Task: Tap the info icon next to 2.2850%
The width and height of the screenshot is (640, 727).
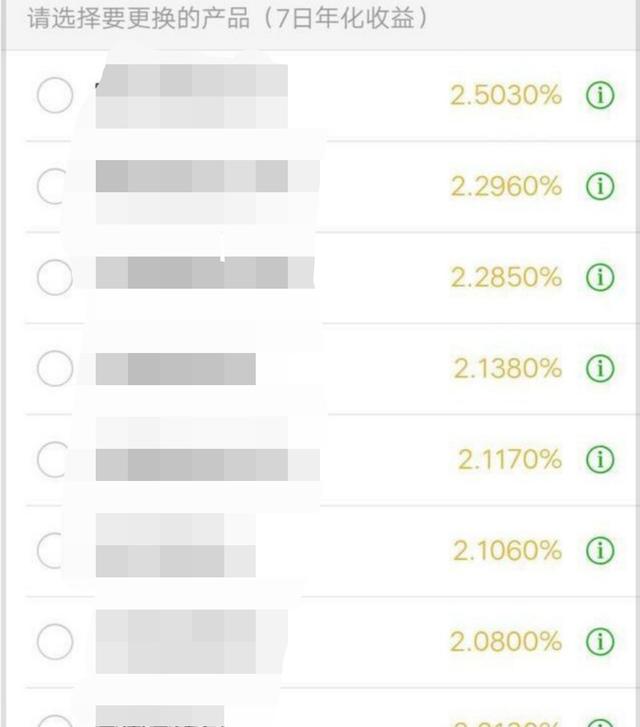Action: coord(599,278)
